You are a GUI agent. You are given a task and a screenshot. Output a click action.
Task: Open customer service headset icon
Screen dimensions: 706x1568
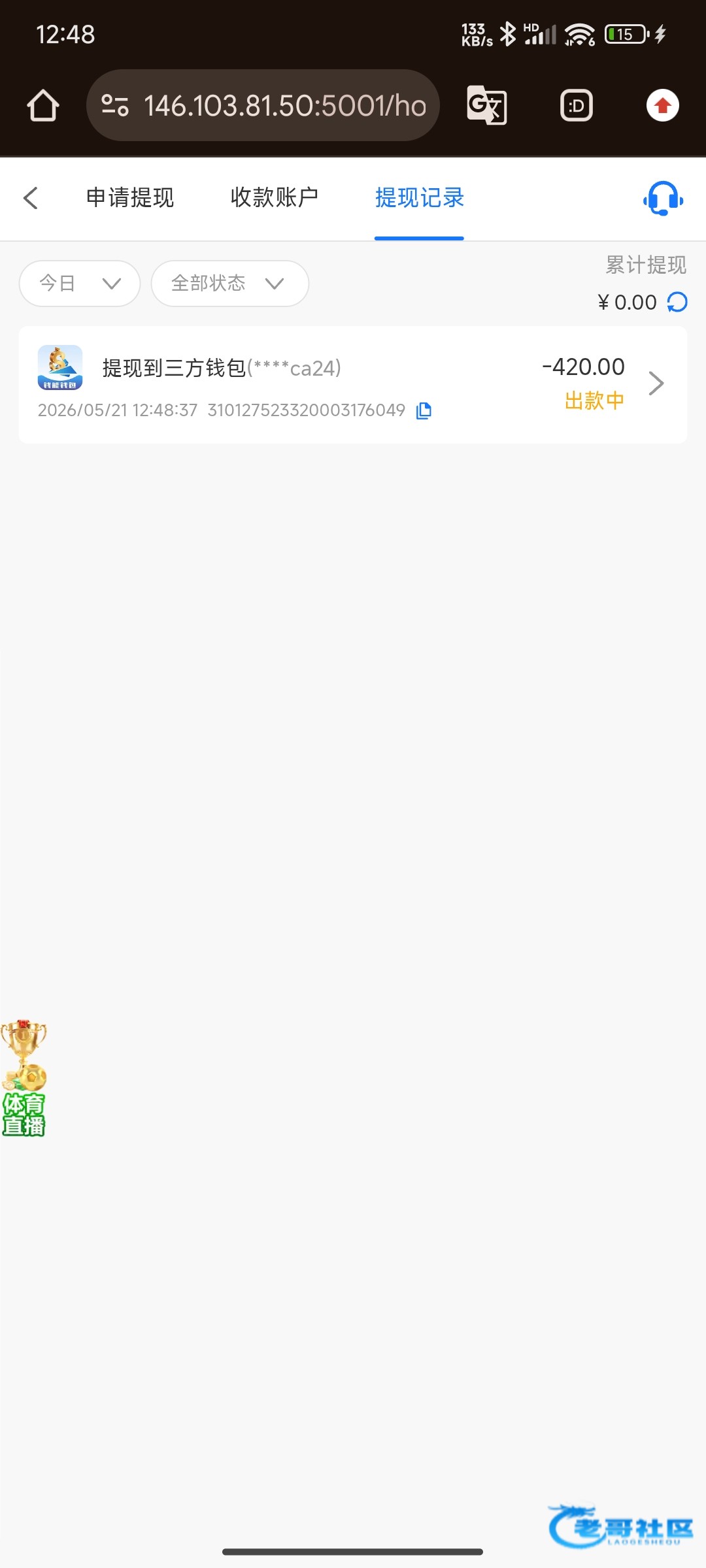click(x=663, y=198)
